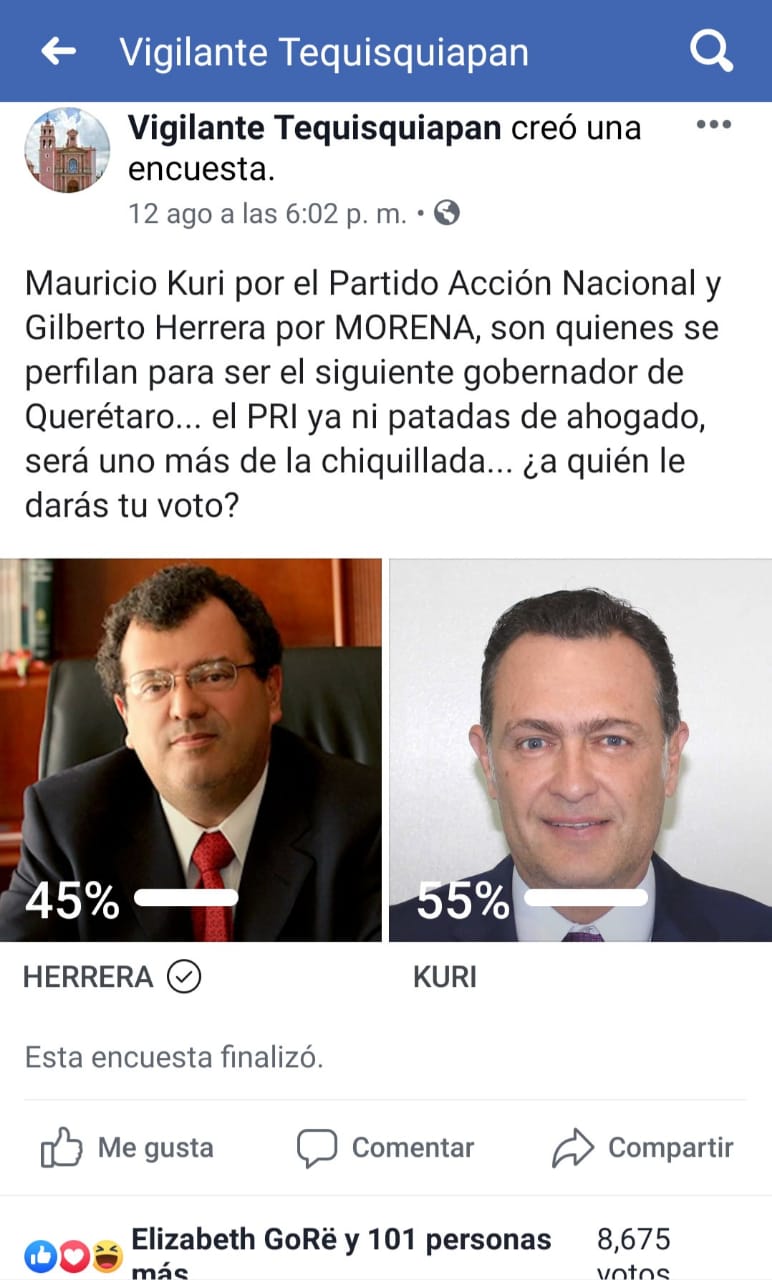Open the Vigilante Tequisquiapan page name link
Screen dimensions: 772x1280
pos(315,128)
